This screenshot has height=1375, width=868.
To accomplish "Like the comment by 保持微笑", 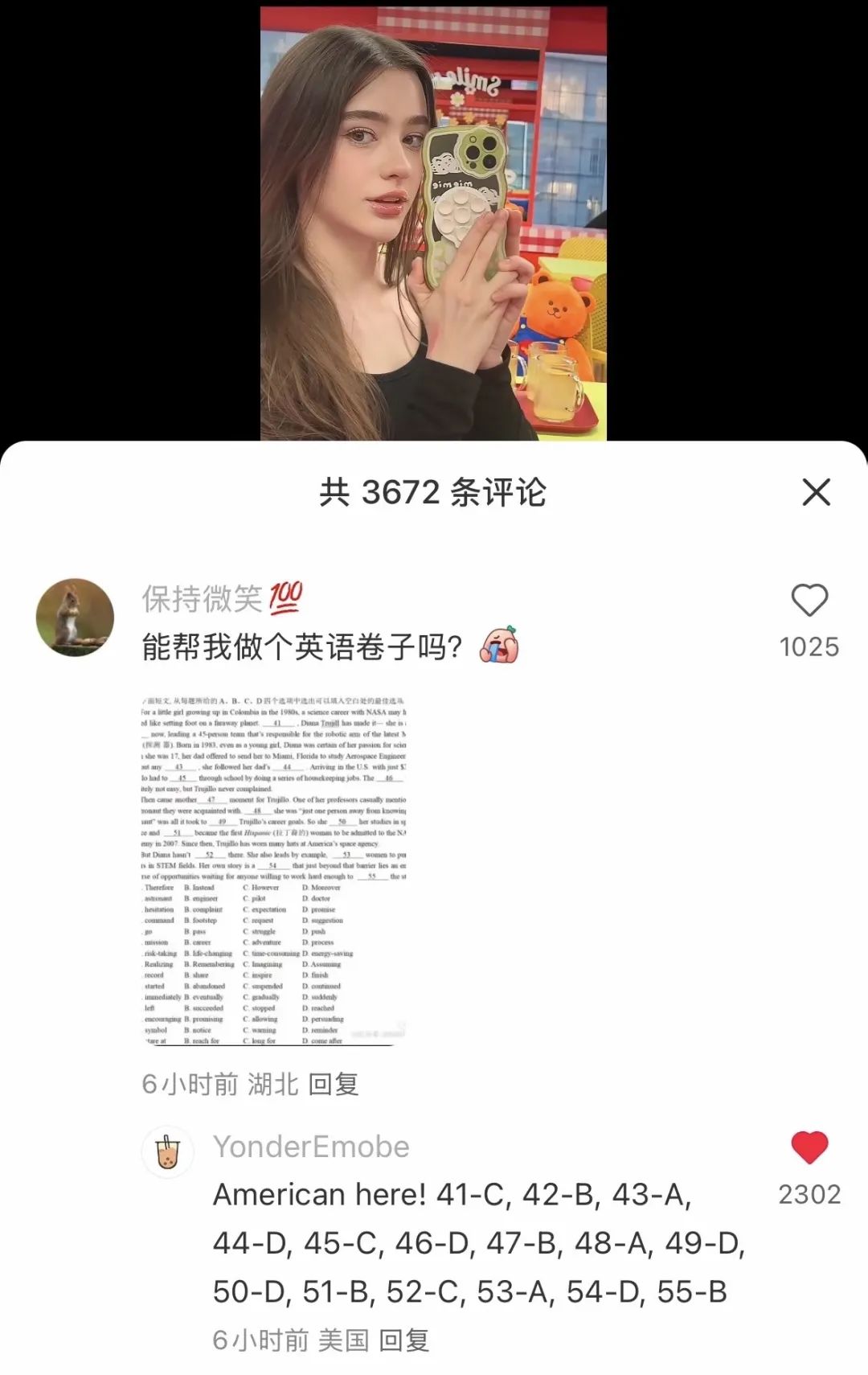I will click(x=809, y=601).
